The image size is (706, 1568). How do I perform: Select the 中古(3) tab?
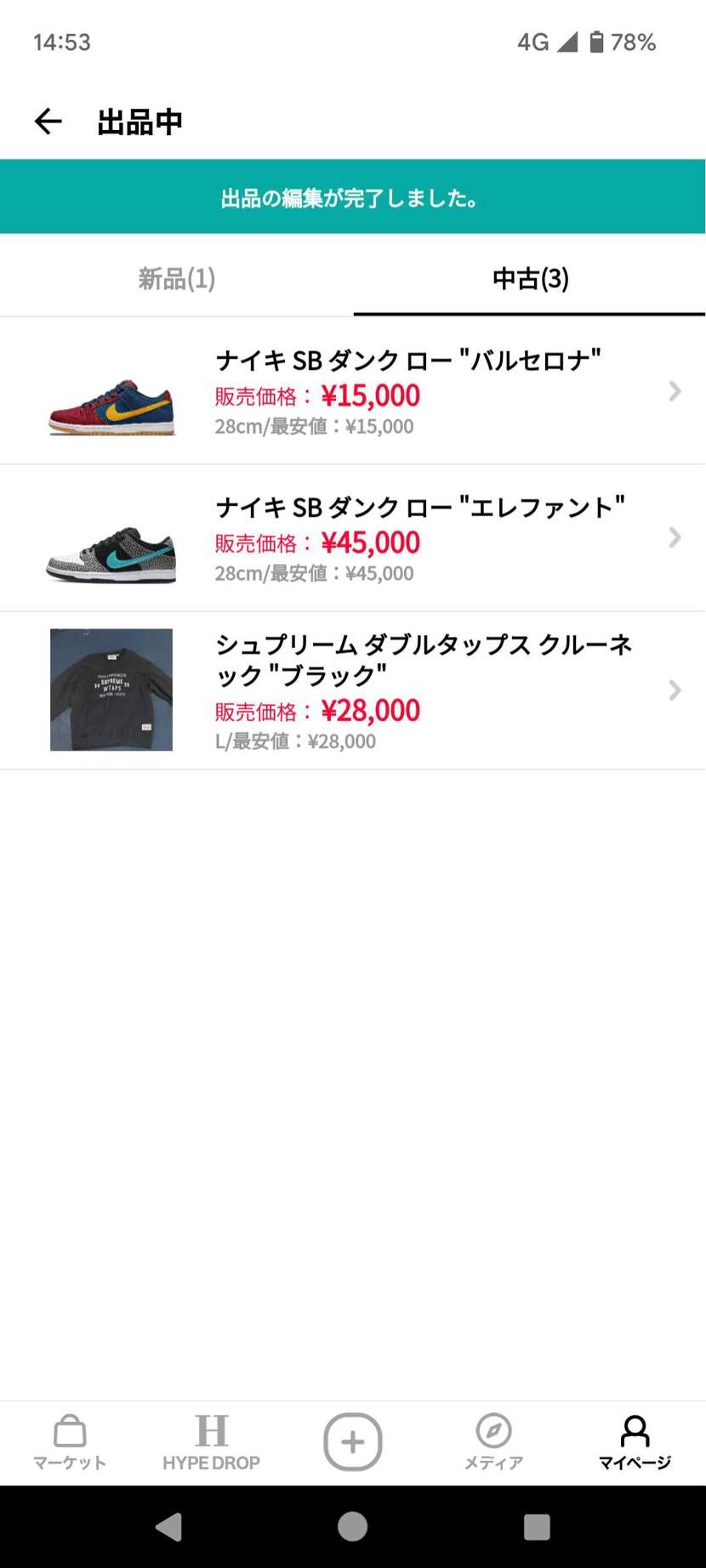[529, 278]
